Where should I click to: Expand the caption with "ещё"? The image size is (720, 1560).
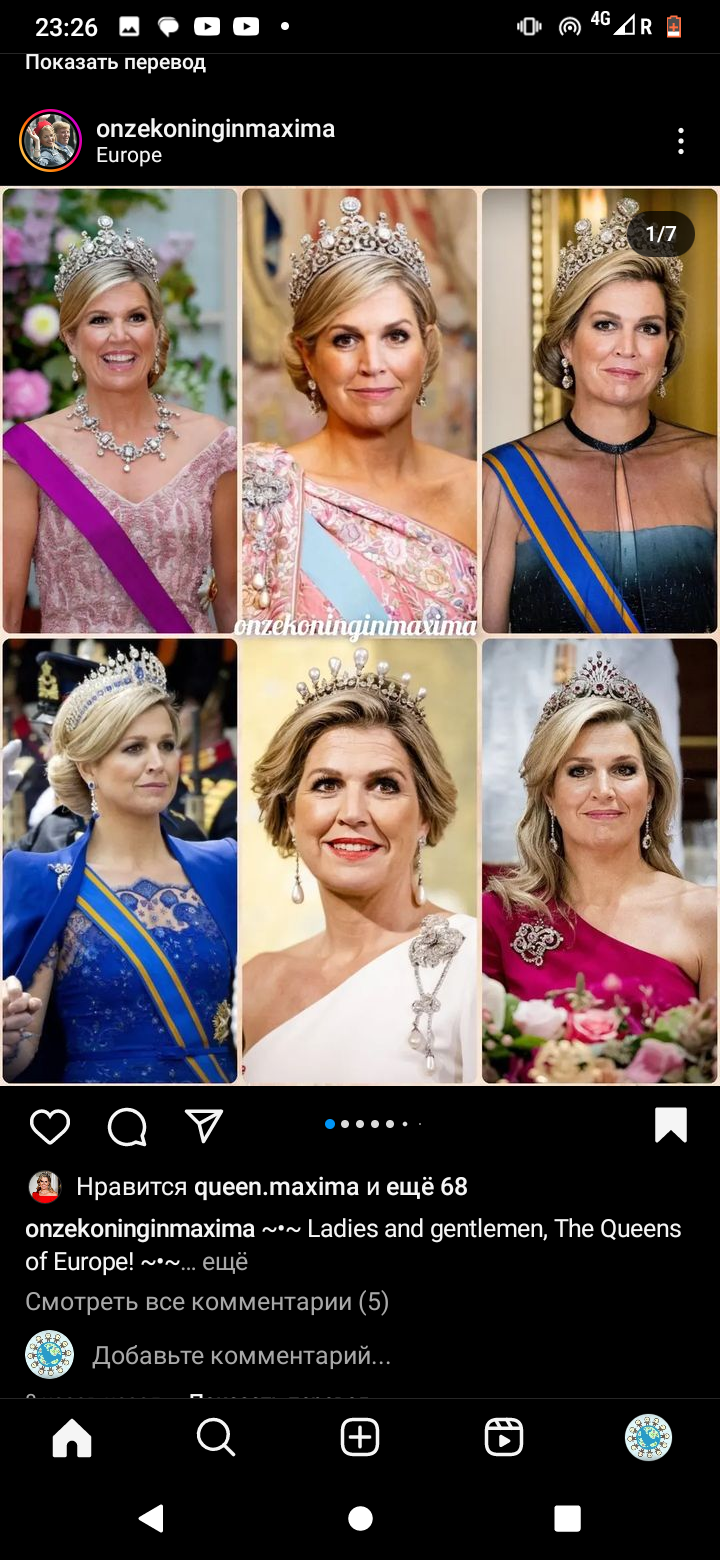pos(225,1262)
